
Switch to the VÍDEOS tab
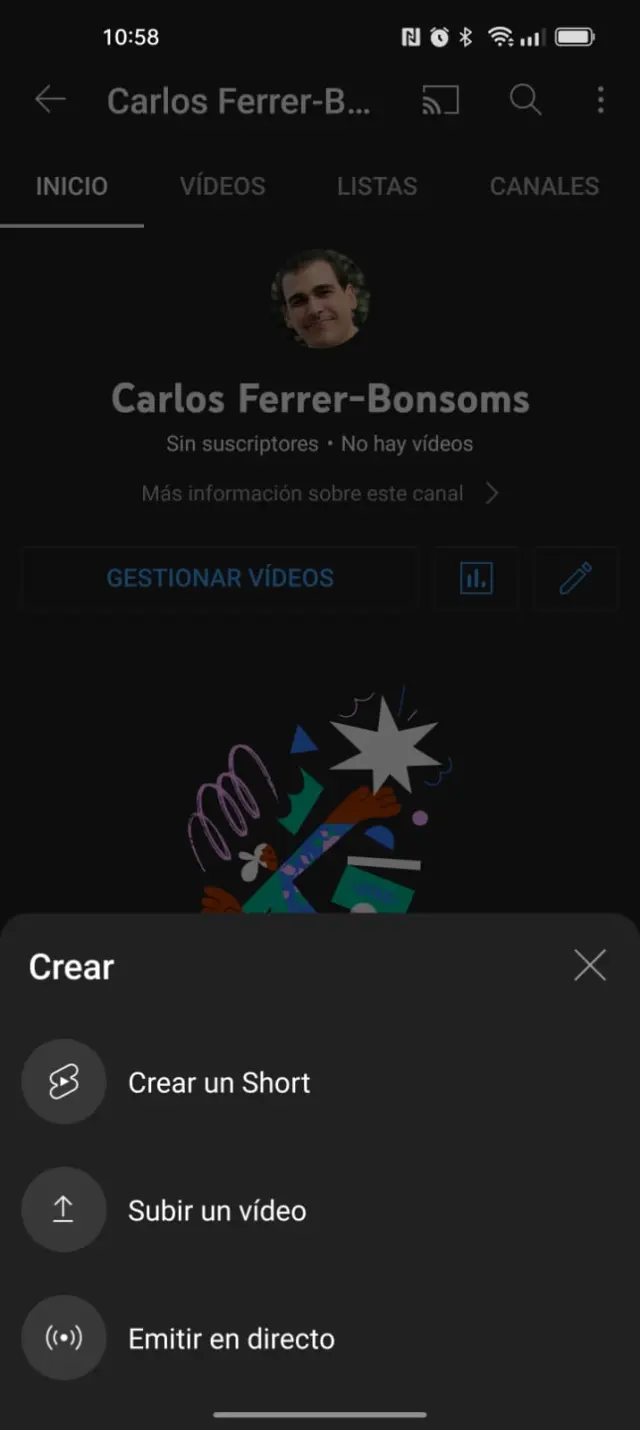tap(222, 186)
